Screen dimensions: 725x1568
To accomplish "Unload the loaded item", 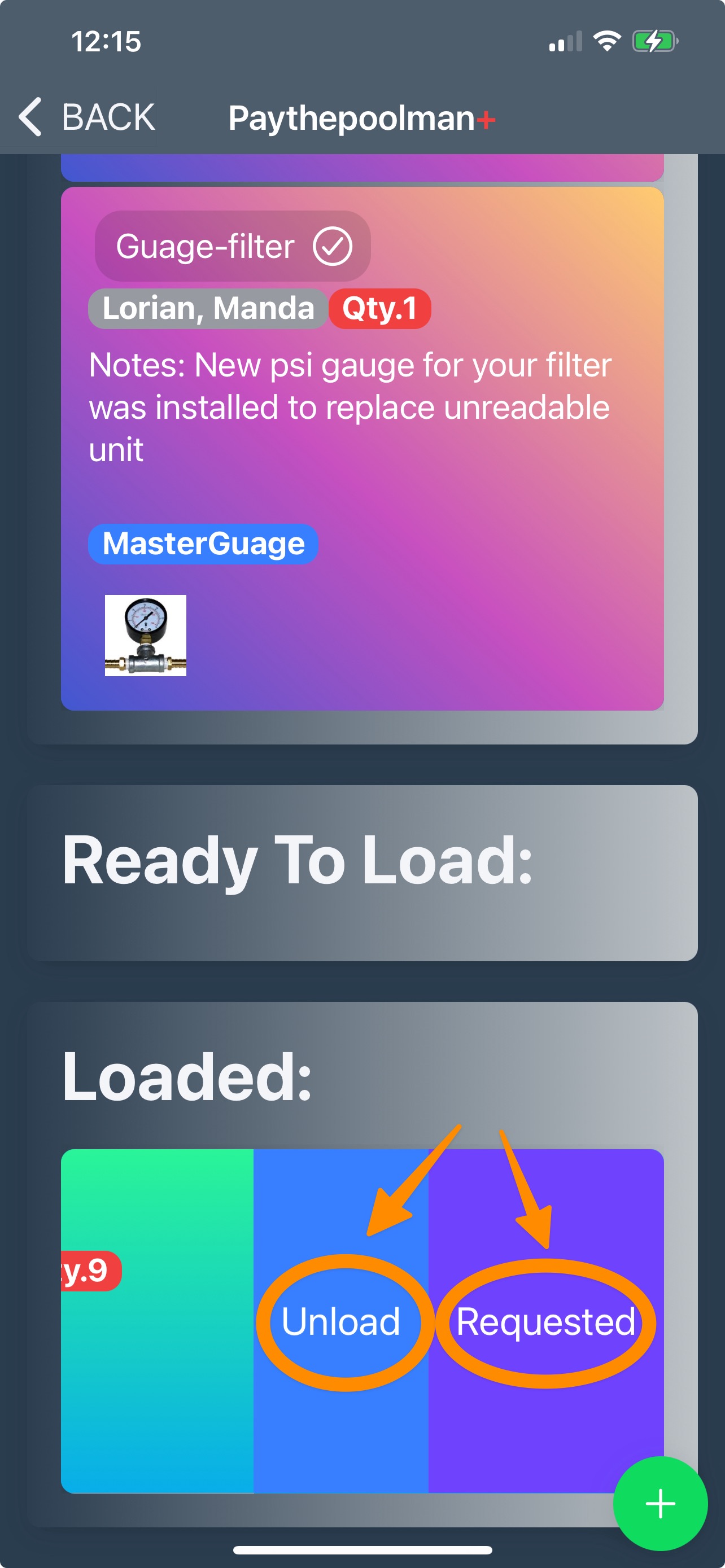I will 341,1321.
